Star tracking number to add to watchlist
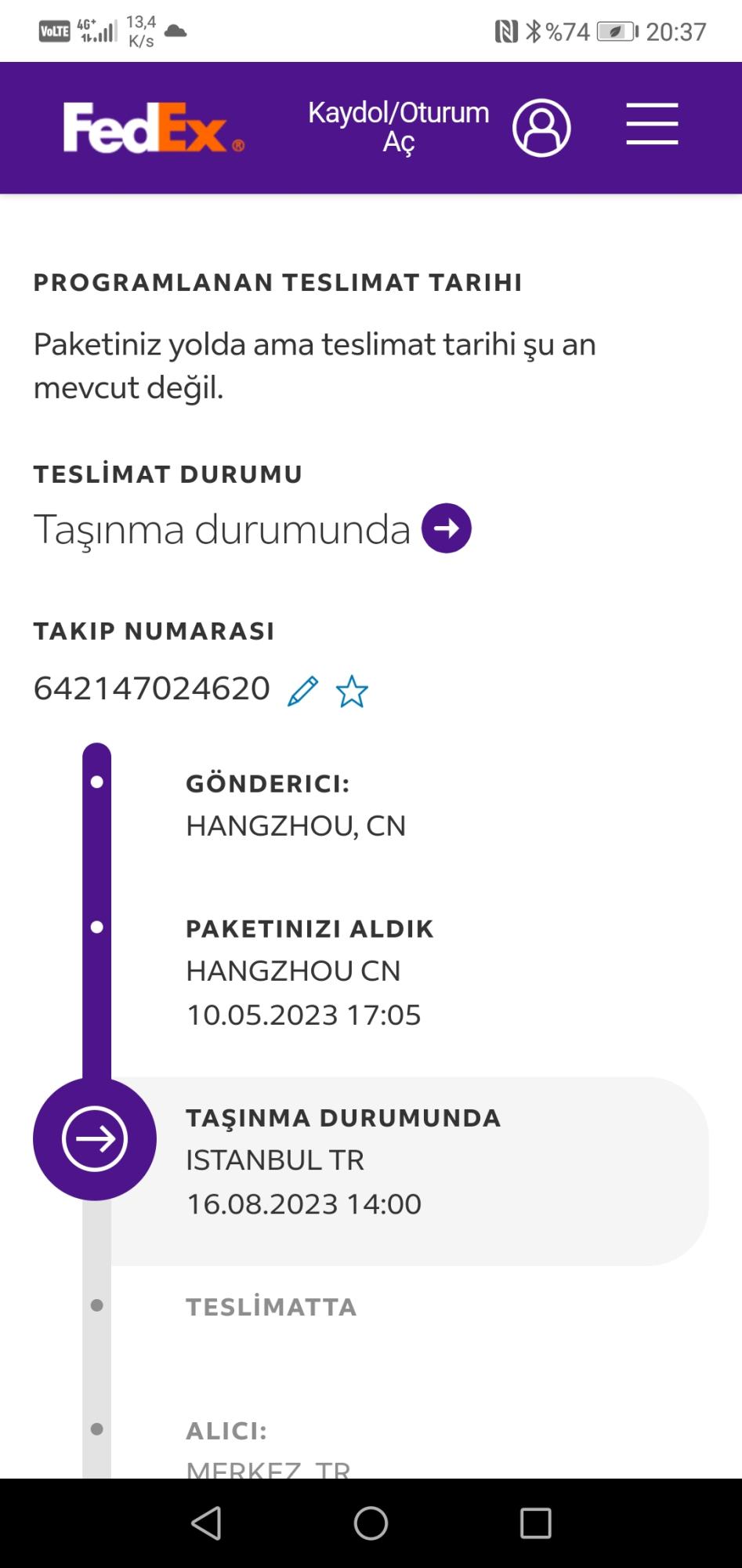This screenshot has height=1568, width=742. click(x=352, y=691)
